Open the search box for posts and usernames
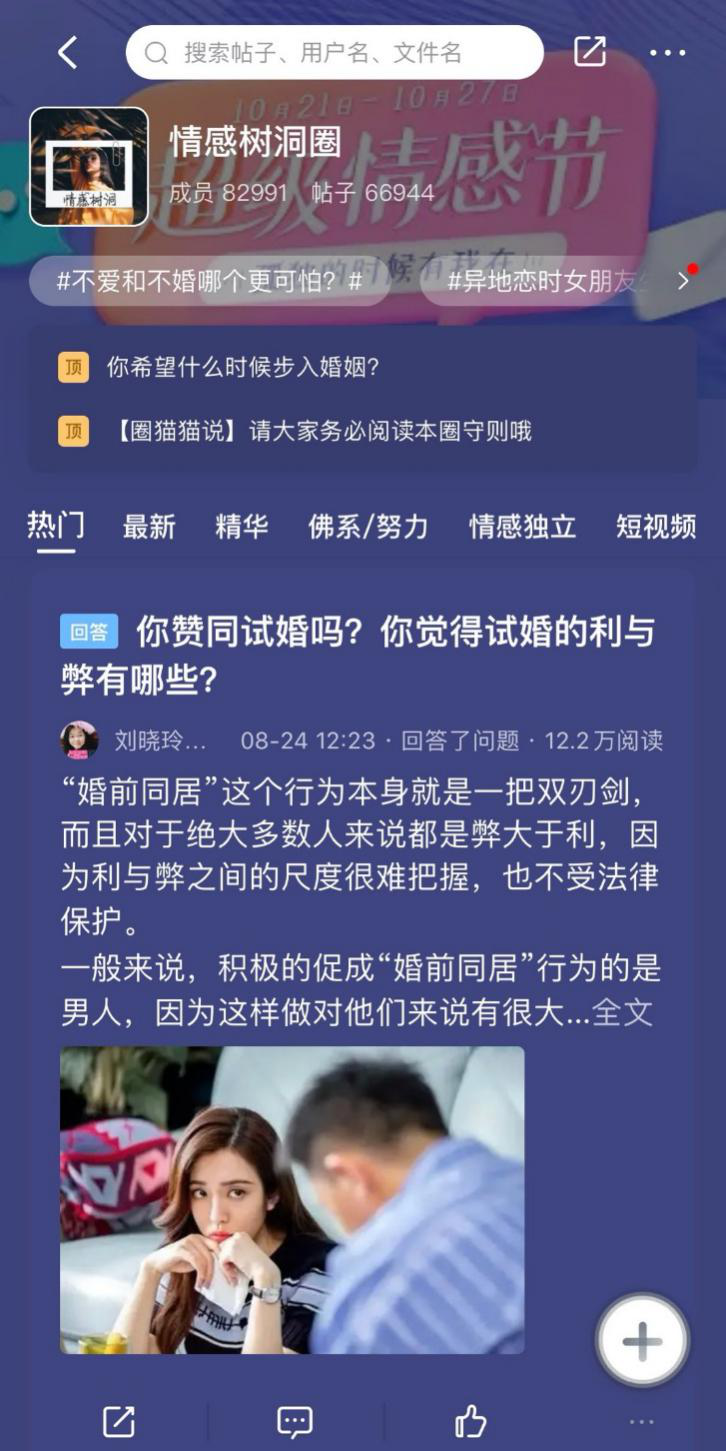This screenshot has width=726, height=1451. tap(334, 53)
